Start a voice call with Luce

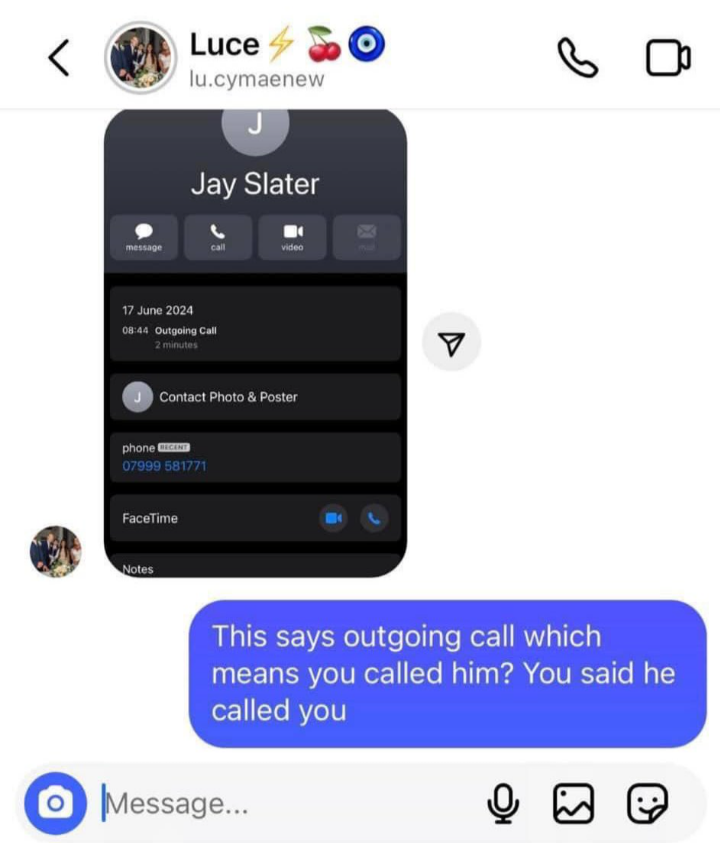point(577,58)
